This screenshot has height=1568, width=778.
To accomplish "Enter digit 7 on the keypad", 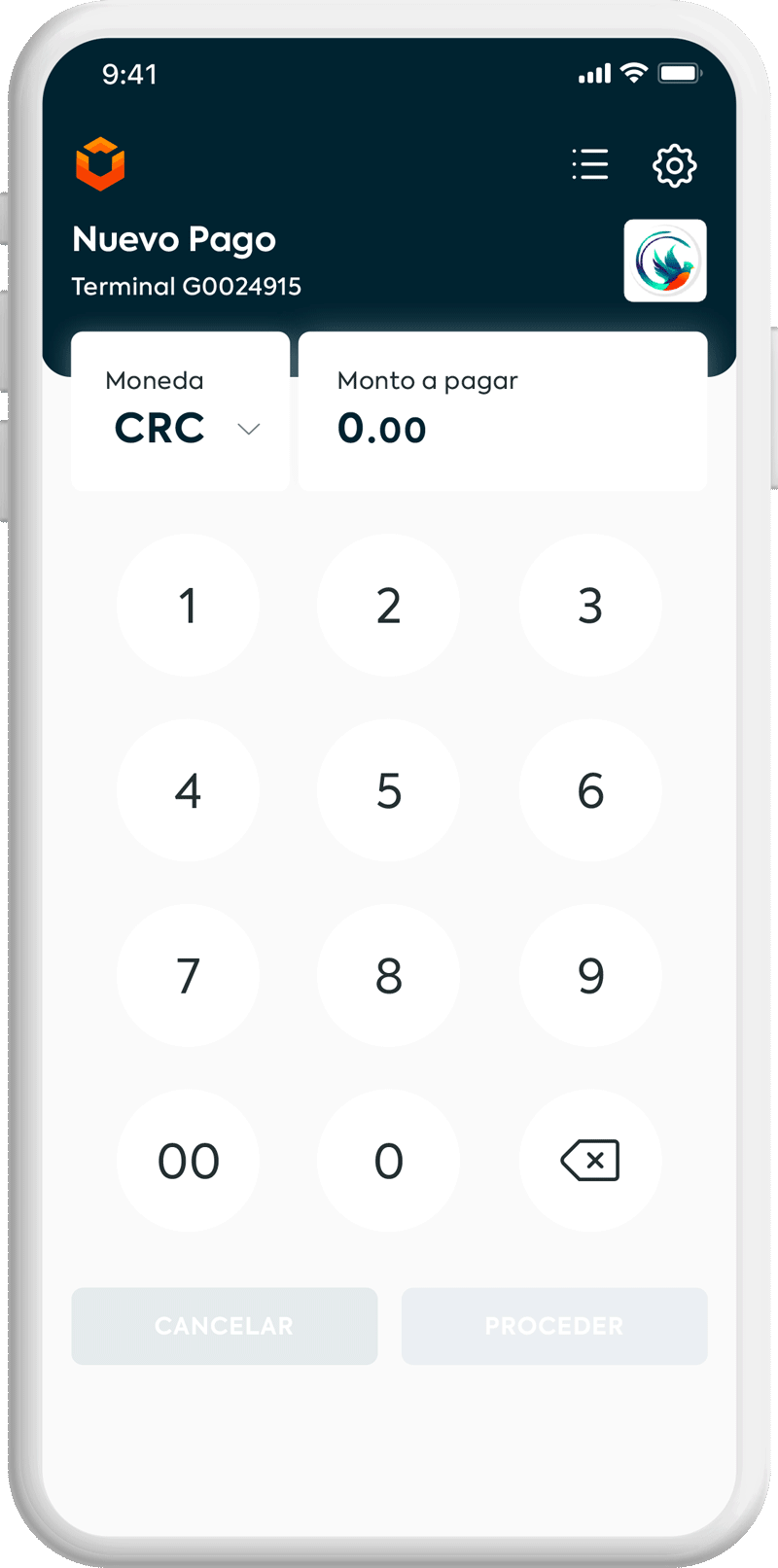I will (x=188, y=975).
